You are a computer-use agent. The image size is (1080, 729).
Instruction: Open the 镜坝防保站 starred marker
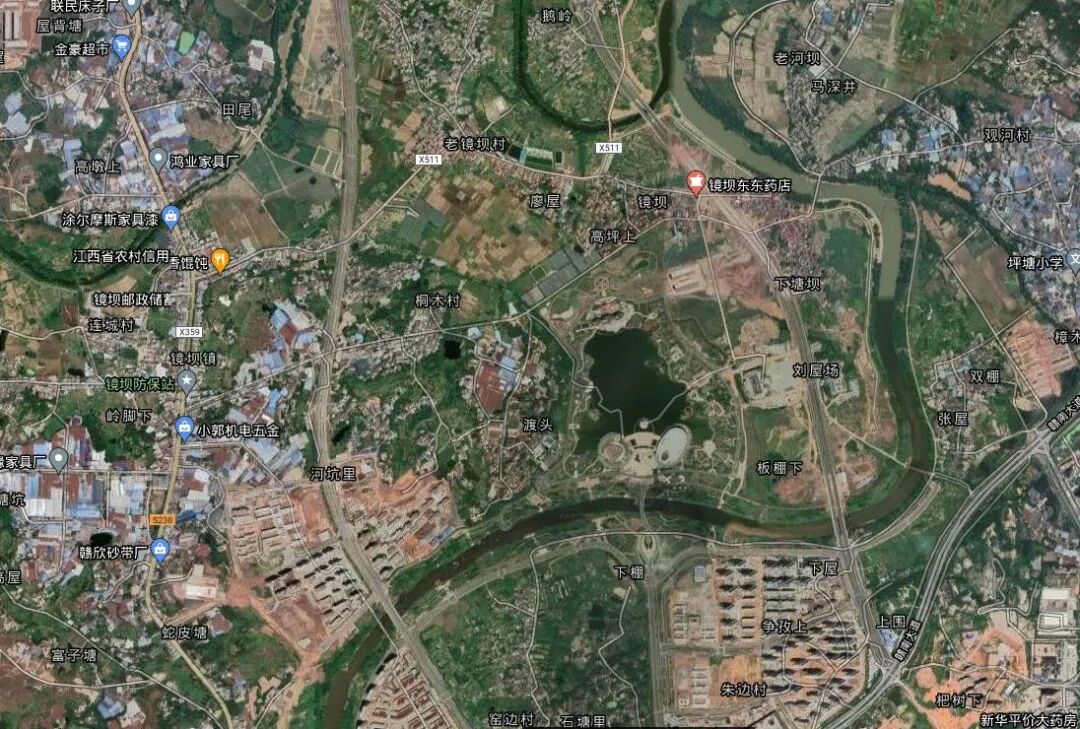186,381
